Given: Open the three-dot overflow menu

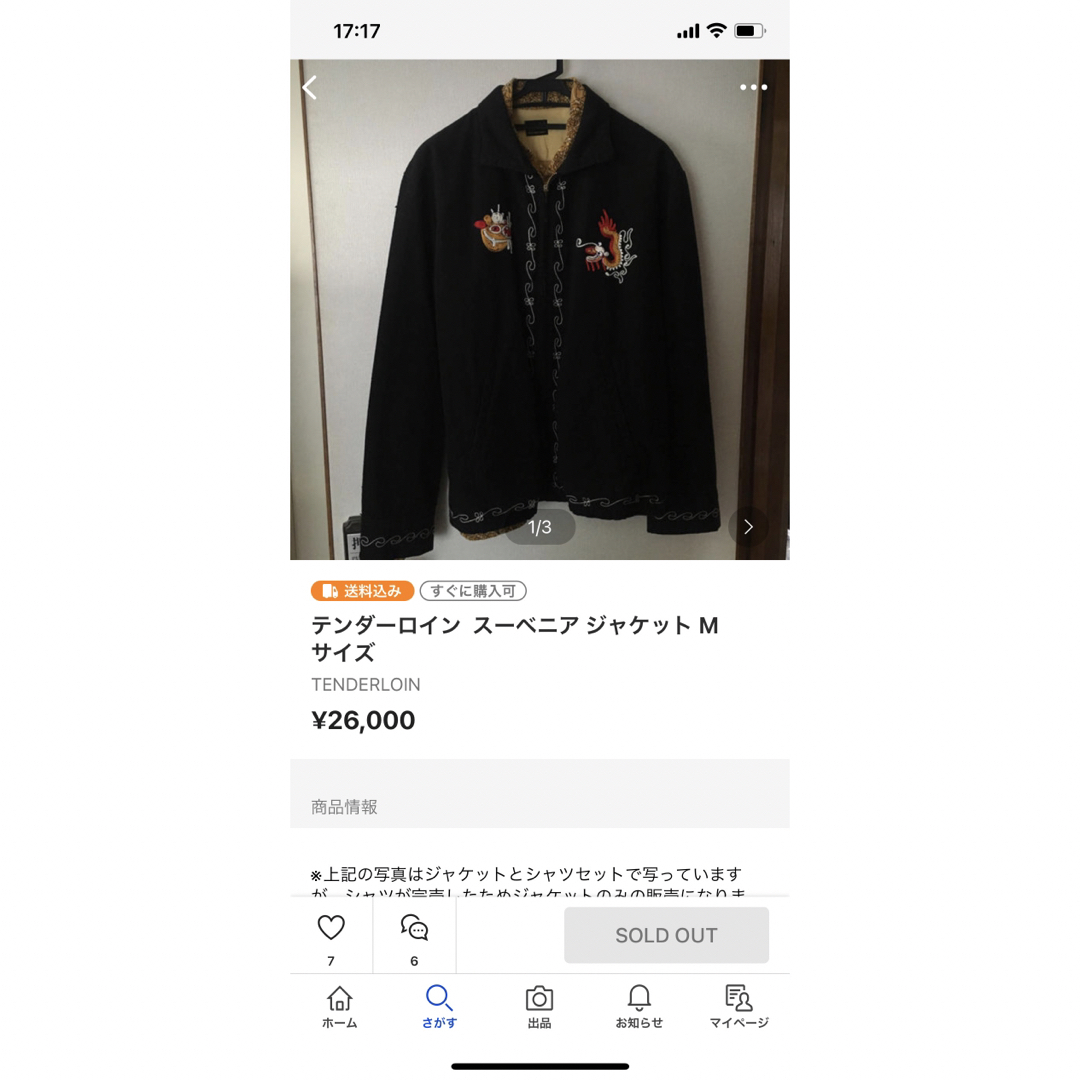Looking at the screenshot, I should [x=753, y=87].
